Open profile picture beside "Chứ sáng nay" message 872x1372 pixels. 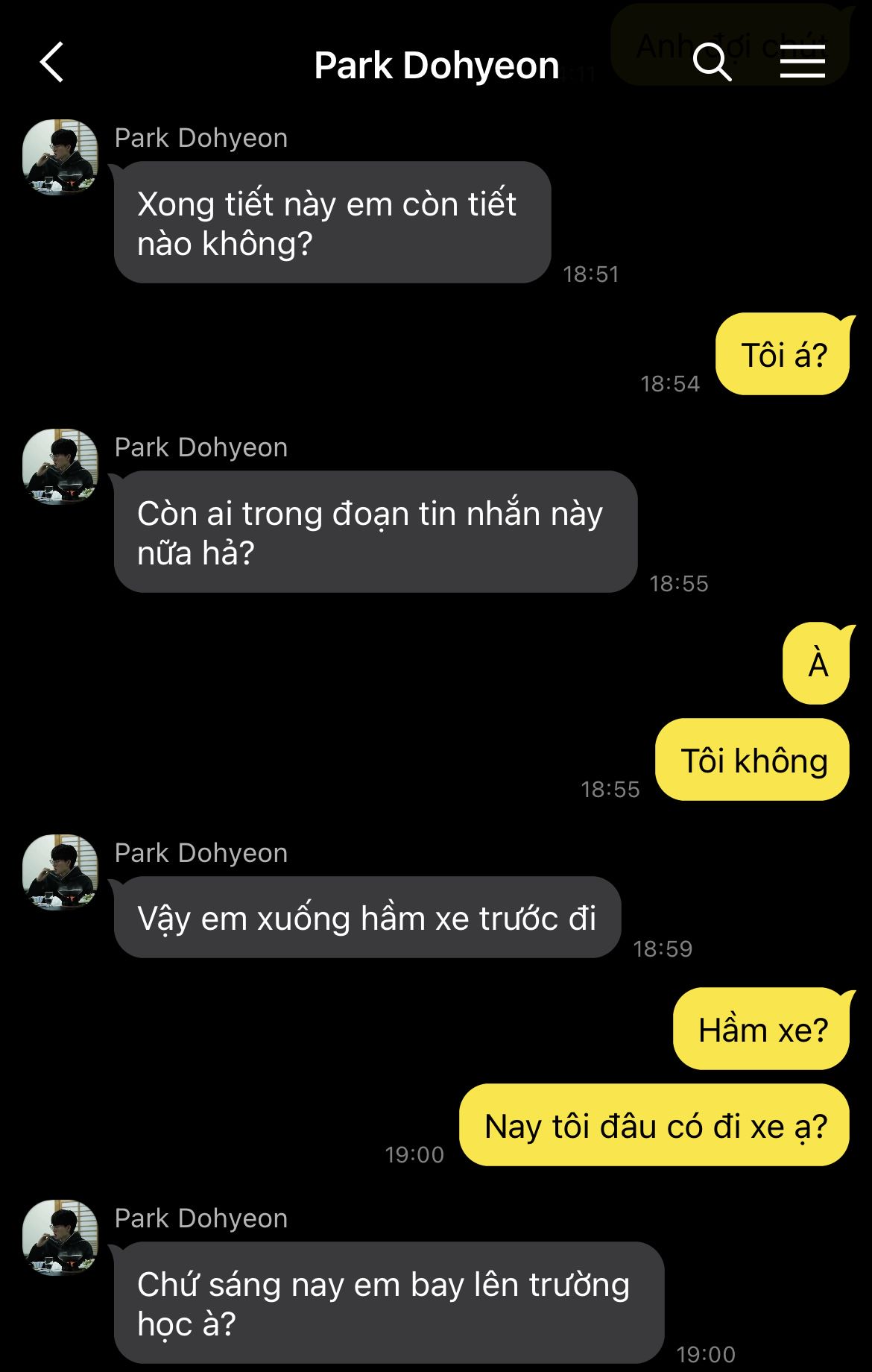pyautogui.click(x=60, y=1237)
